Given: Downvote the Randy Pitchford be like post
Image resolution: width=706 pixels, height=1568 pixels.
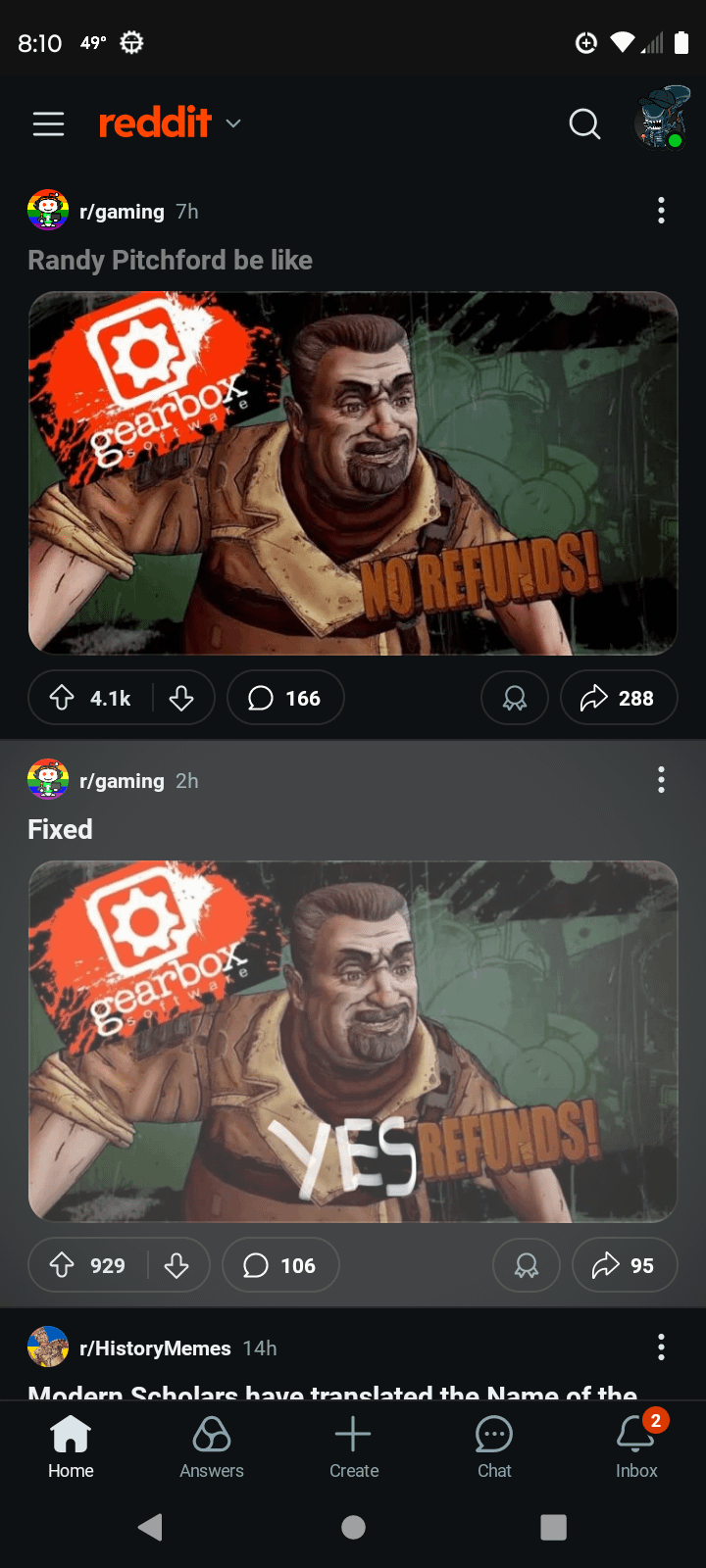Looking at the screenshot, I should [x=181, y=698].
